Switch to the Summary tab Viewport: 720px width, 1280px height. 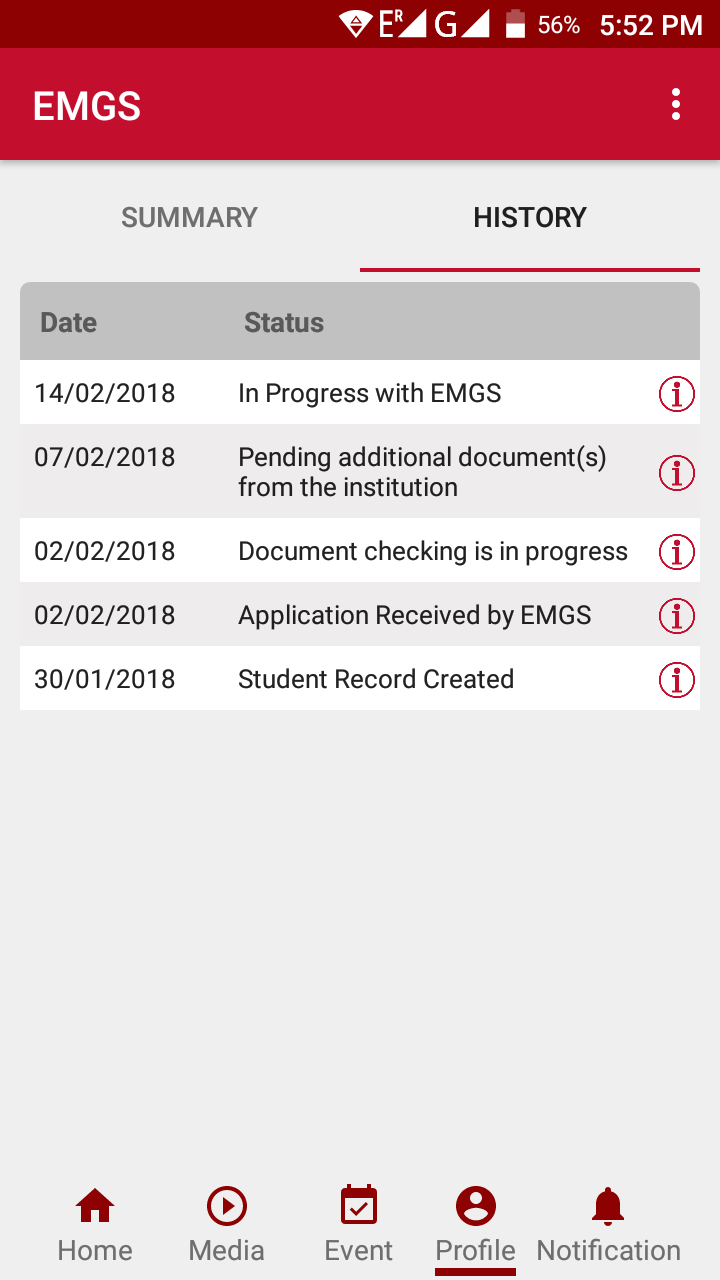pyautogui.click(x=189, y=218)
